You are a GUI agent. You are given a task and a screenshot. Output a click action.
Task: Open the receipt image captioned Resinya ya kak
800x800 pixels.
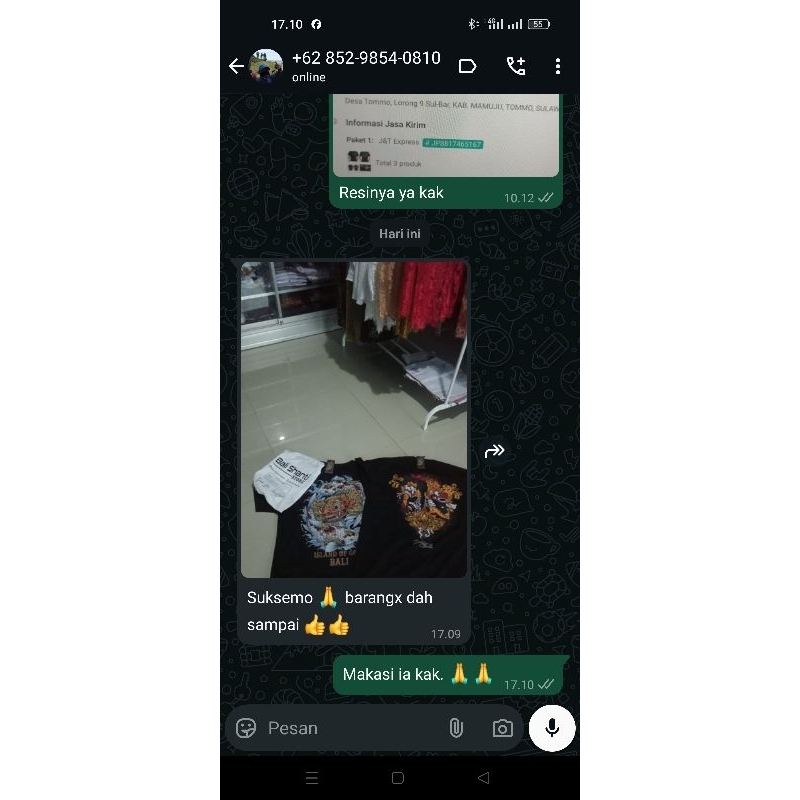(446, 136)
